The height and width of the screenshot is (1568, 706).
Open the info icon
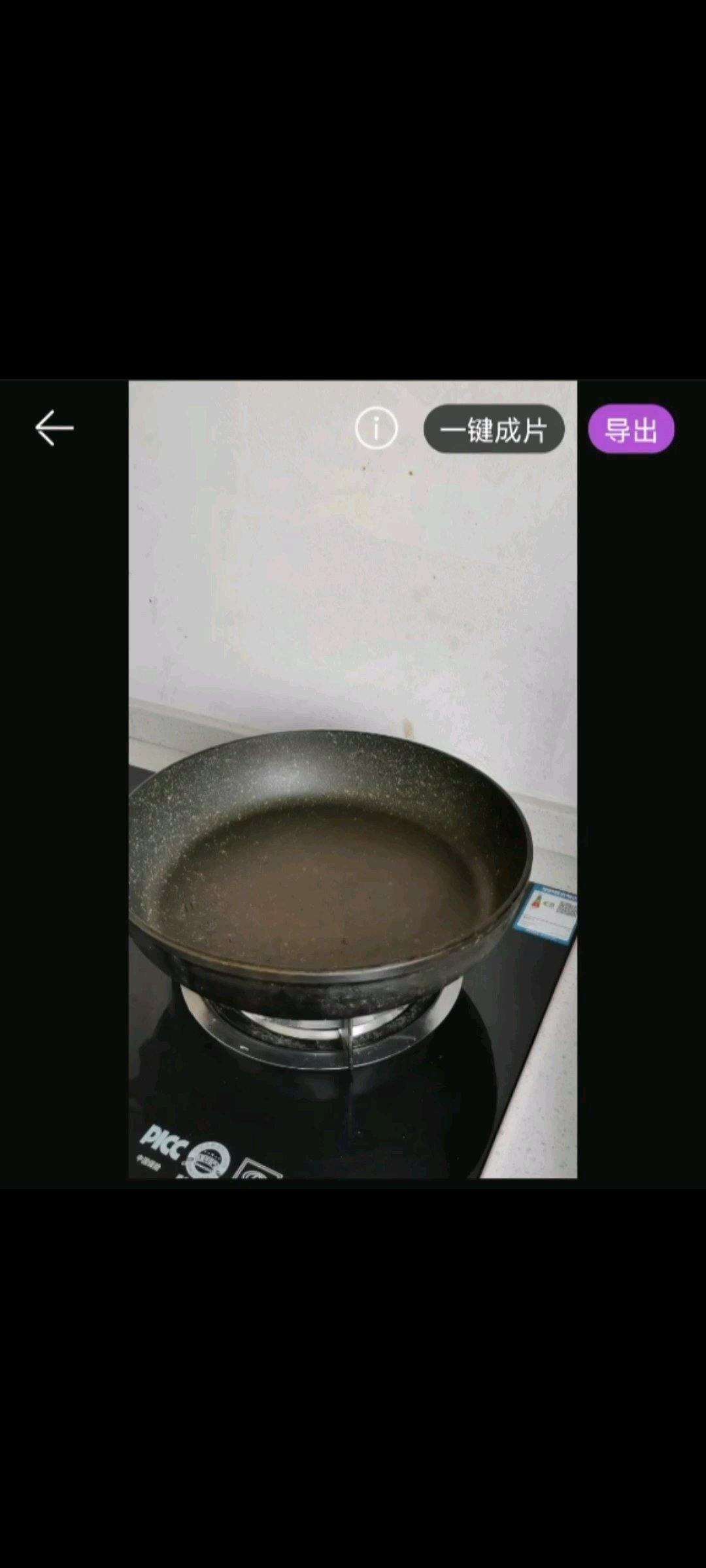tap(376, 429)
